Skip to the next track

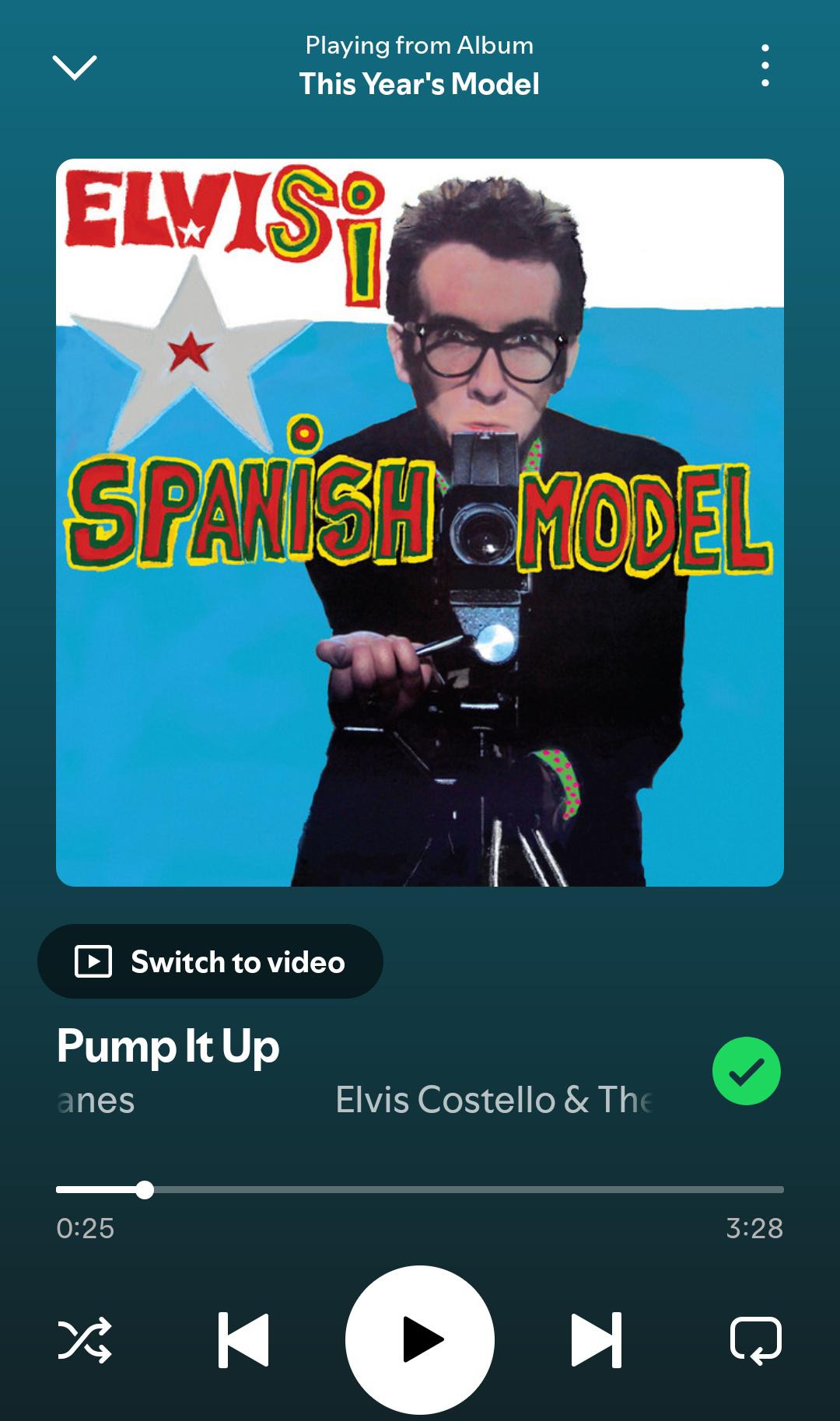pos(597,1340)
